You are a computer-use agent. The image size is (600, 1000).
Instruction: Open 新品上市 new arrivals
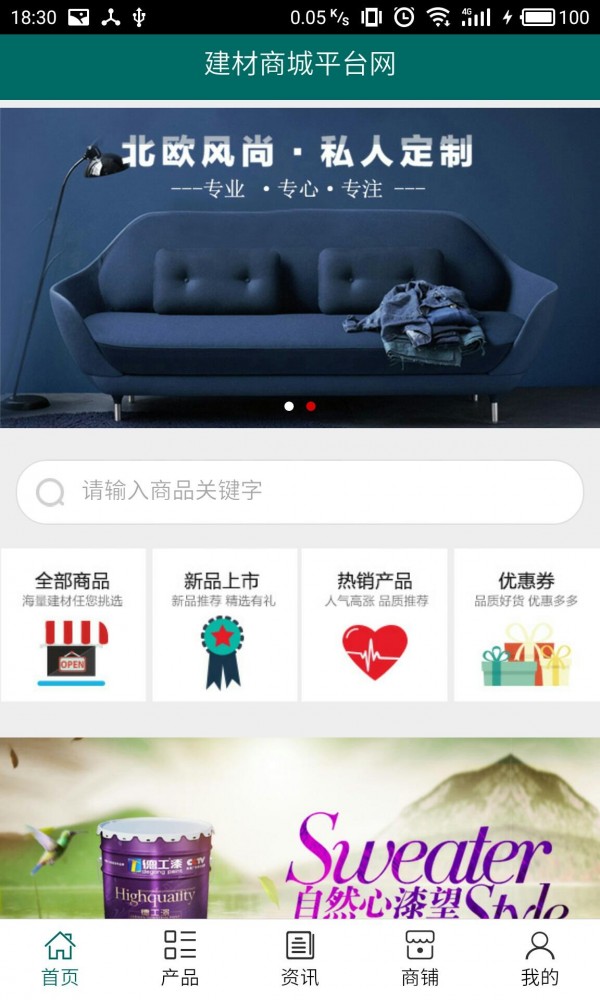224,625
